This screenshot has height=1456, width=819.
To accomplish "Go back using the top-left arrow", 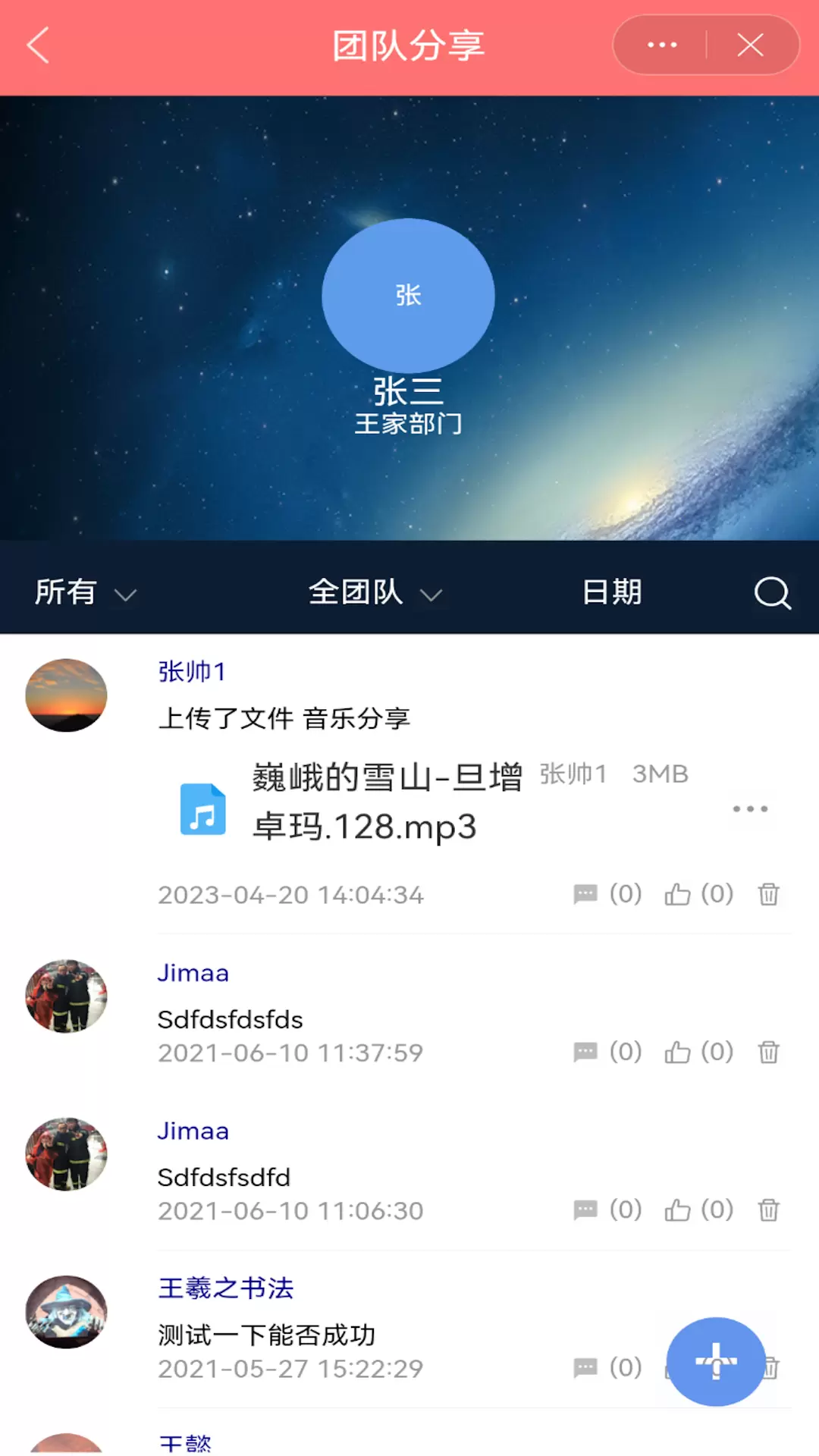I will coord(38,45).
